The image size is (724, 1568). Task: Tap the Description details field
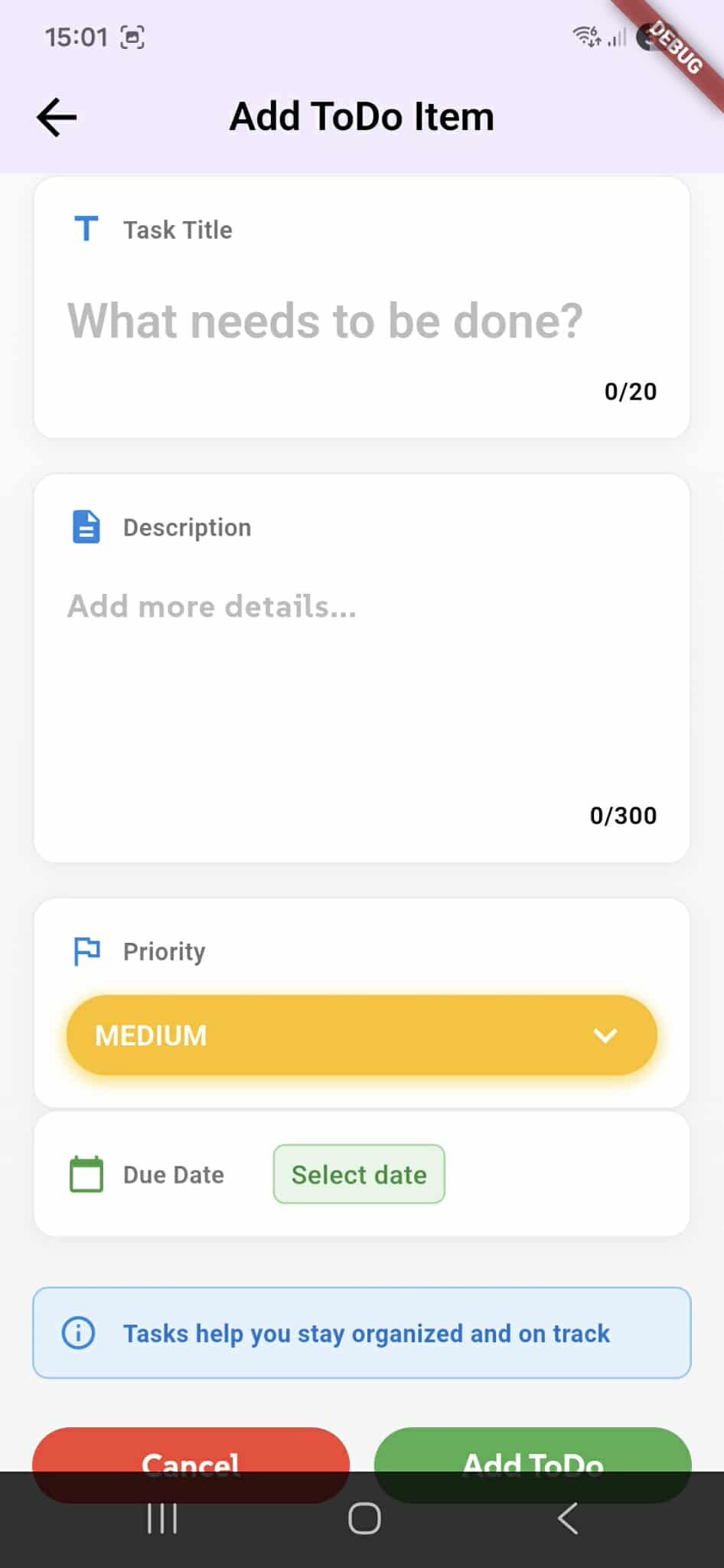[x=361, y=673]
